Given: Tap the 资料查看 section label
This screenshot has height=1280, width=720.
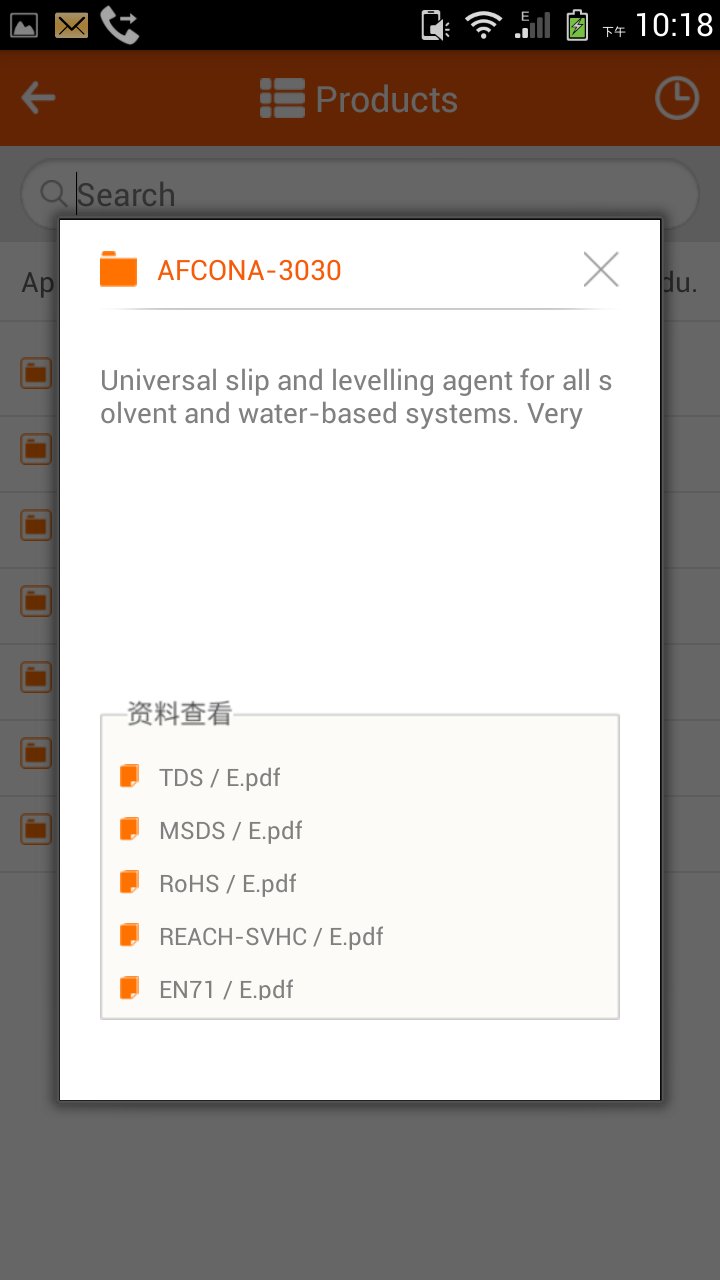Looking at the screenshot, I should (179, 712).
